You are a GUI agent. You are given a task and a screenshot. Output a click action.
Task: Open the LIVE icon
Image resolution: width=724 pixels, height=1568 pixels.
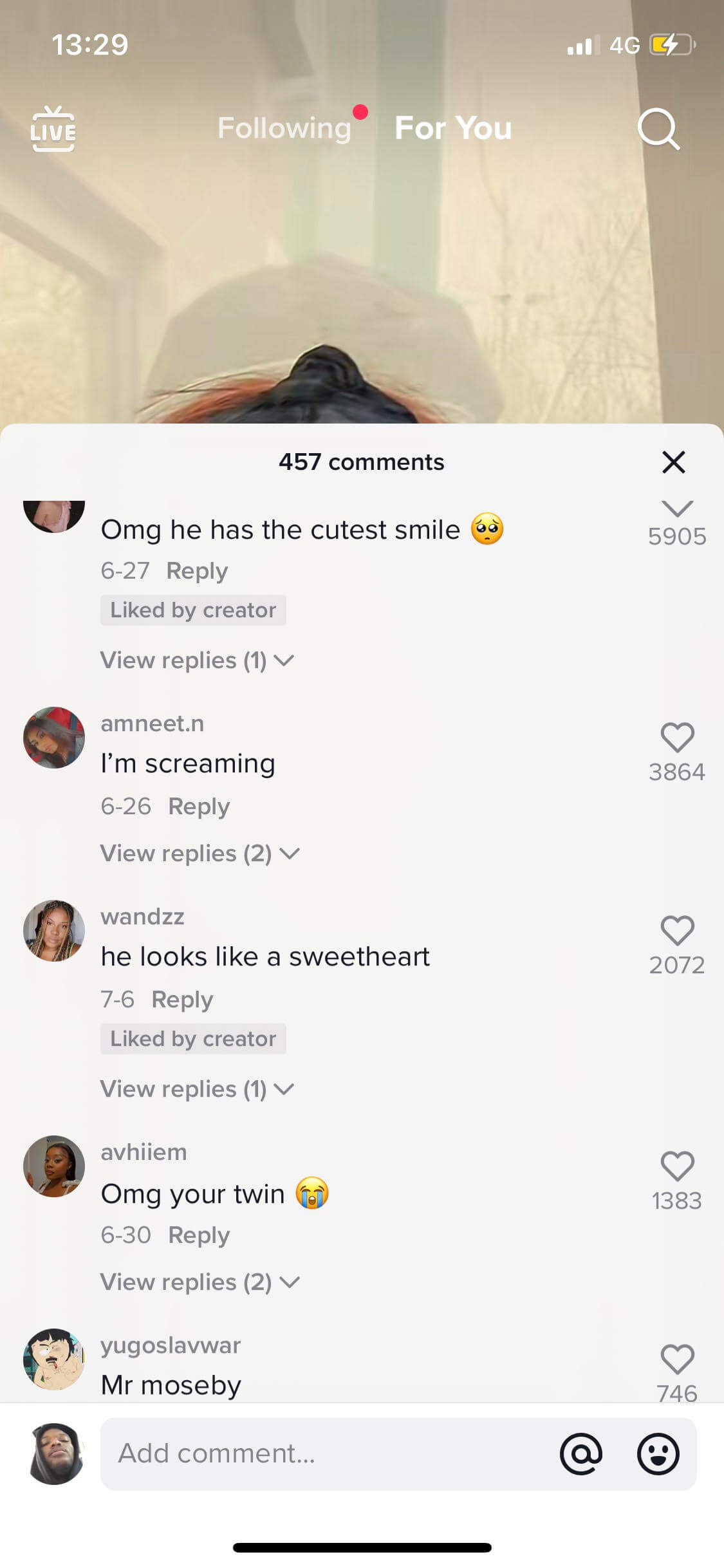point(53,130)
